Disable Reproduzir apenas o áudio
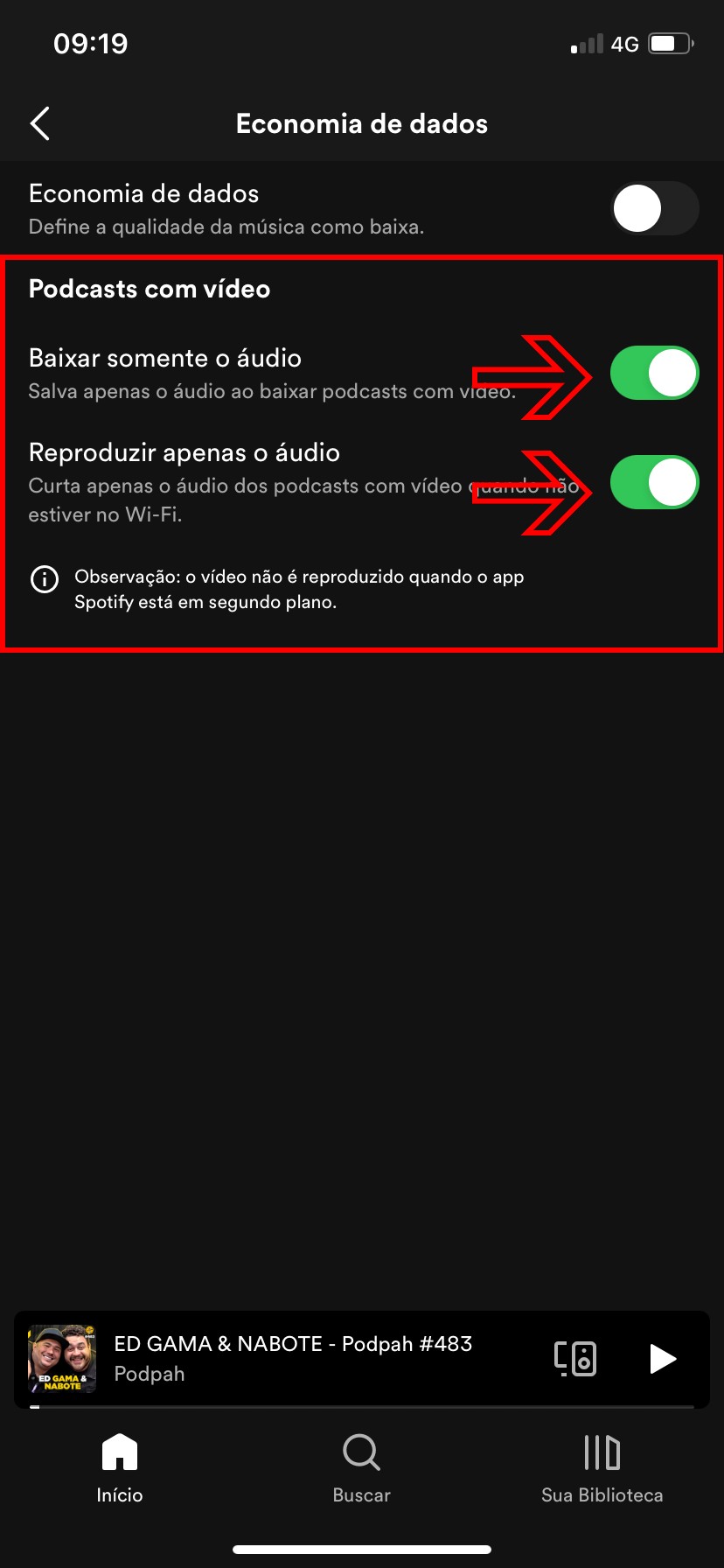The height and width of the screenshot is (1568, 724). (x=654, y=482)
